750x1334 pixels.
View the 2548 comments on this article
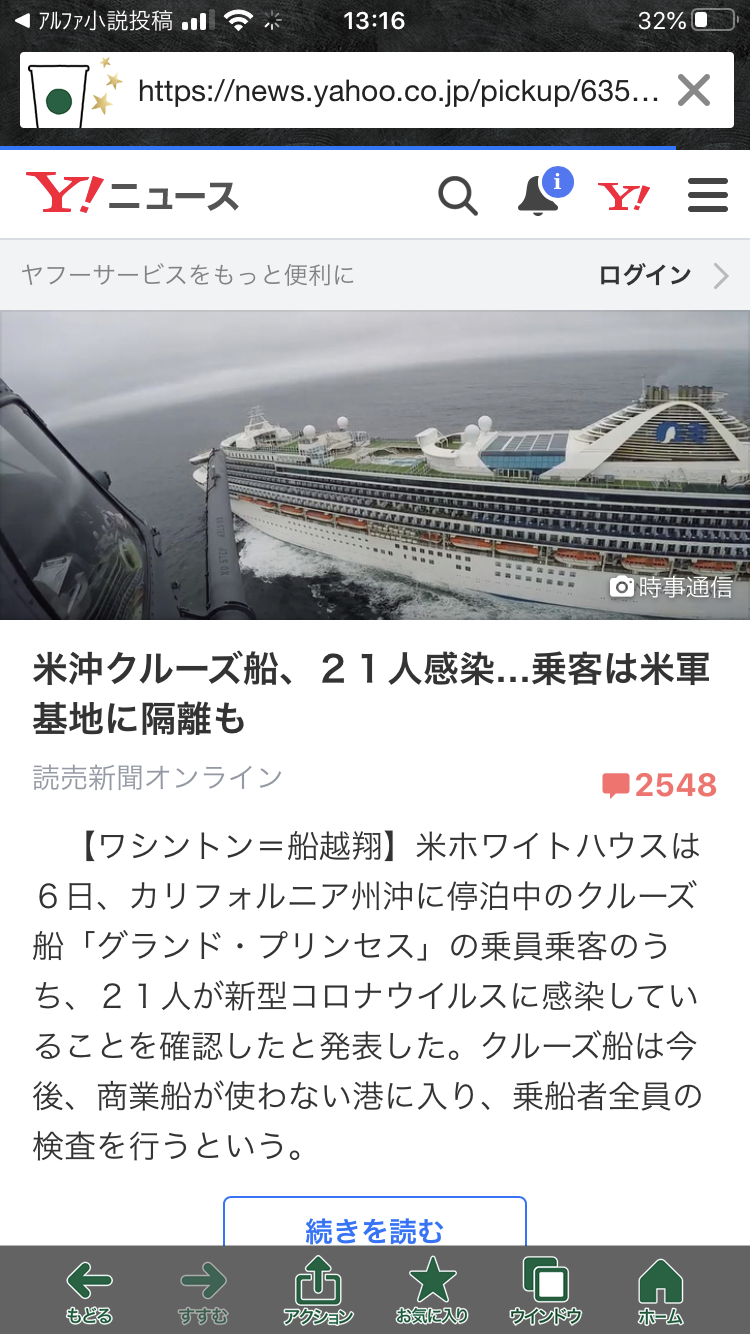point(660,785)
